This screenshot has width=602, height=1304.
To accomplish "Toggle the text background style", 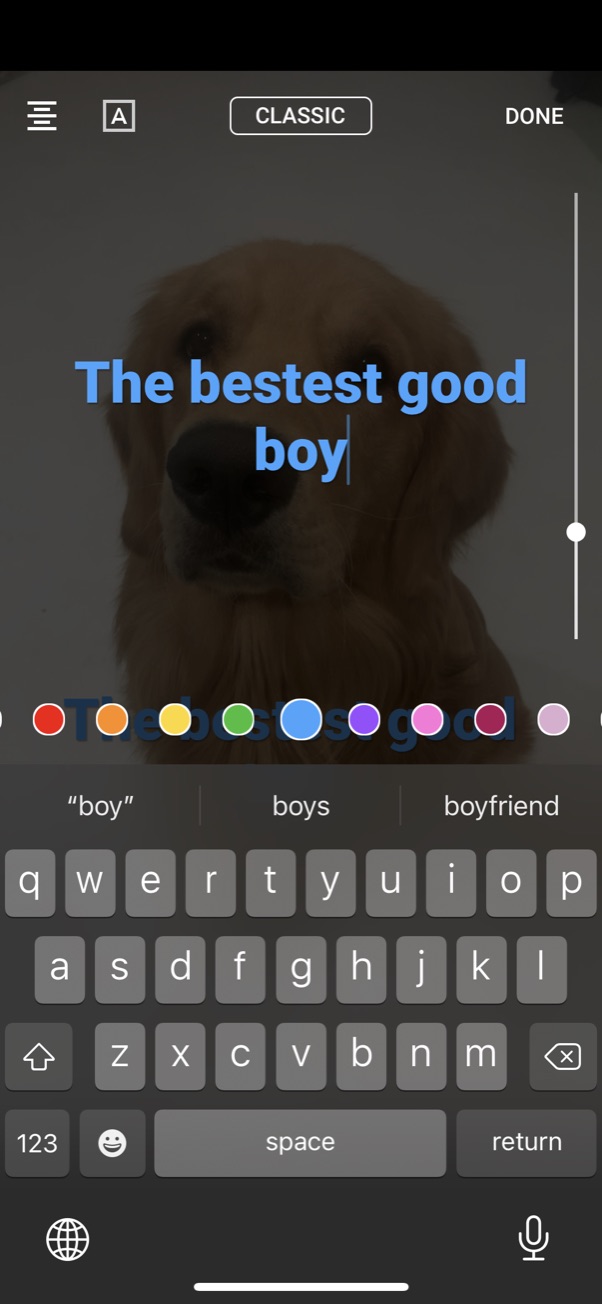I will [119, 116].
